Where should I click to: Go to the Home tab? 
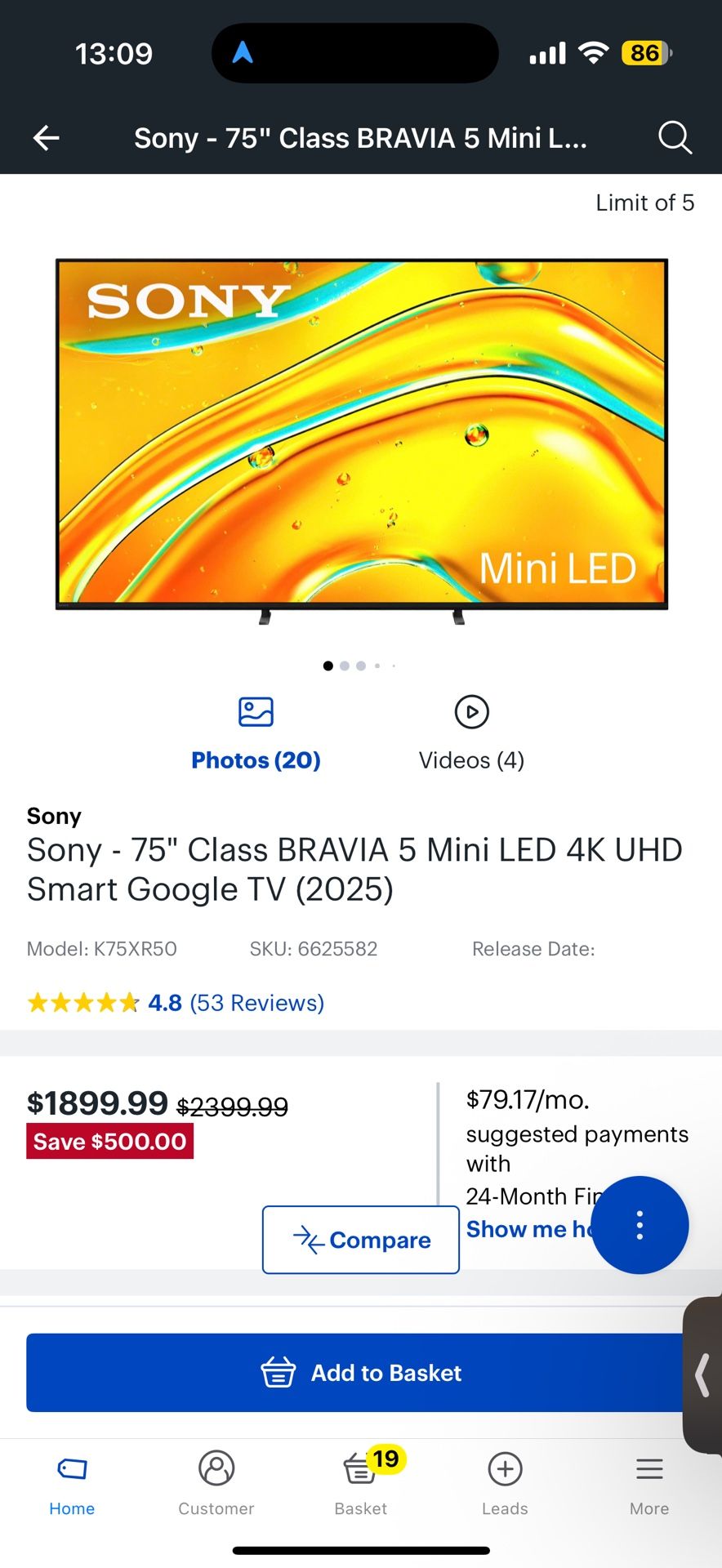pyautogui.click(x=72, y=1483)
